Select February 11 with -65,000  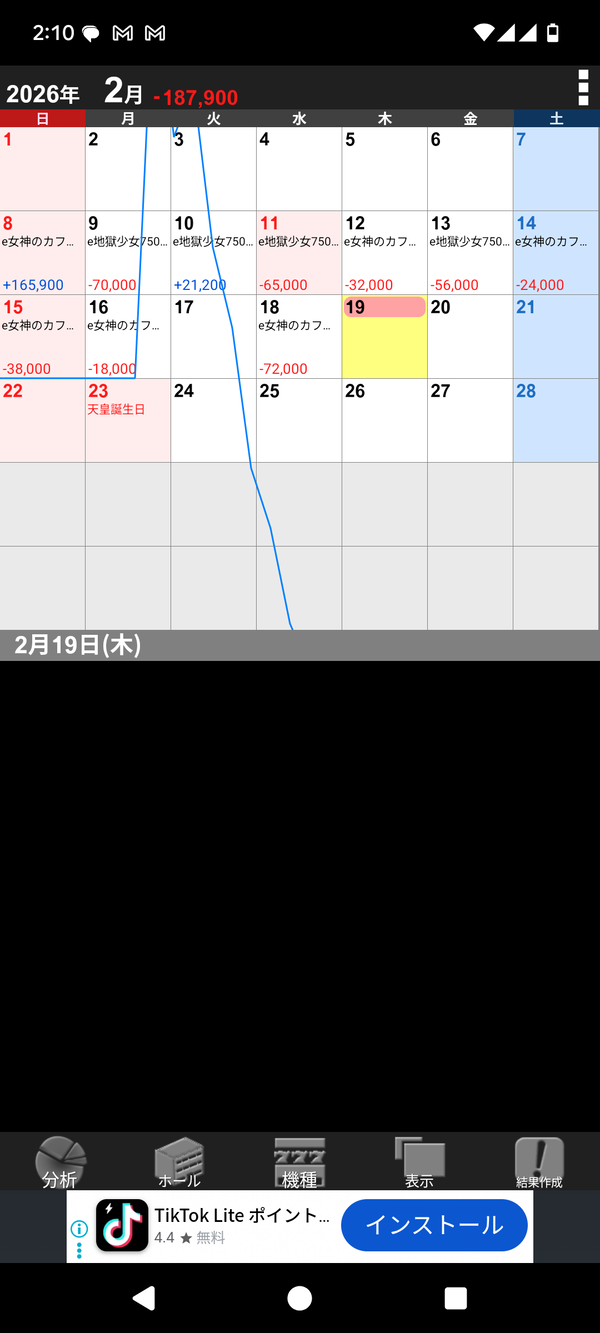(299, 252)
